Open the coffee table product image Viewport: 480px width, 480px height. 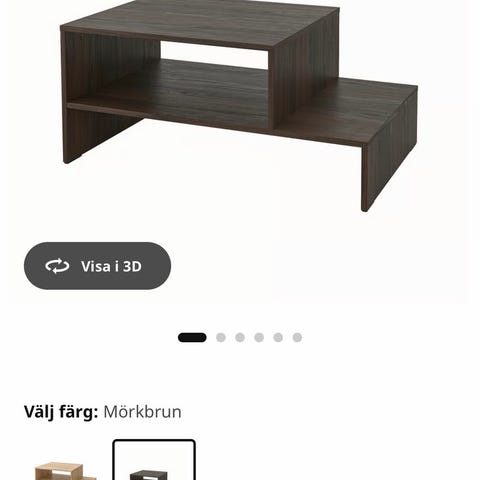tap(239, 106)
